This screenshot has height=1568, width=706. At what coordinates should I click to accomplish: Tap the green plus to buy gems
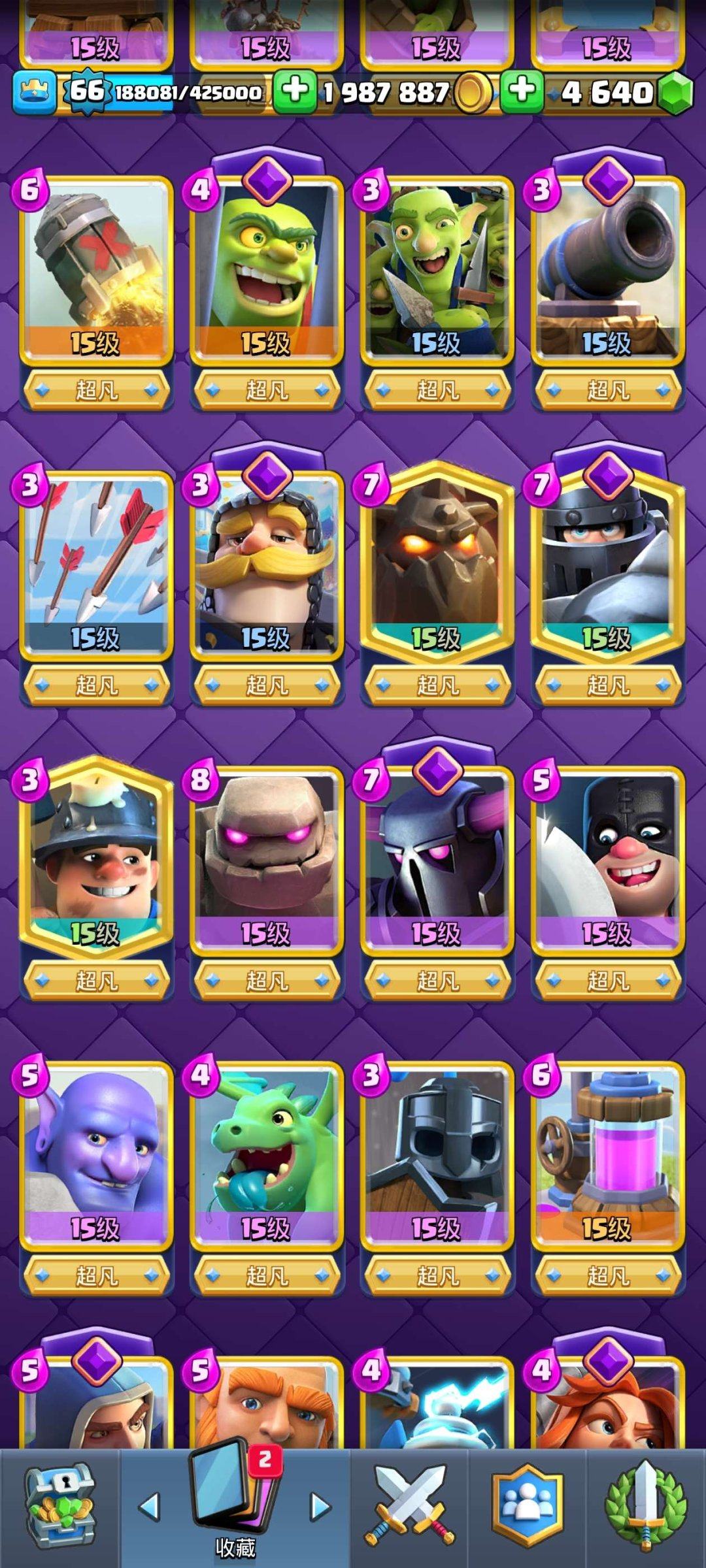click(522, 91)
